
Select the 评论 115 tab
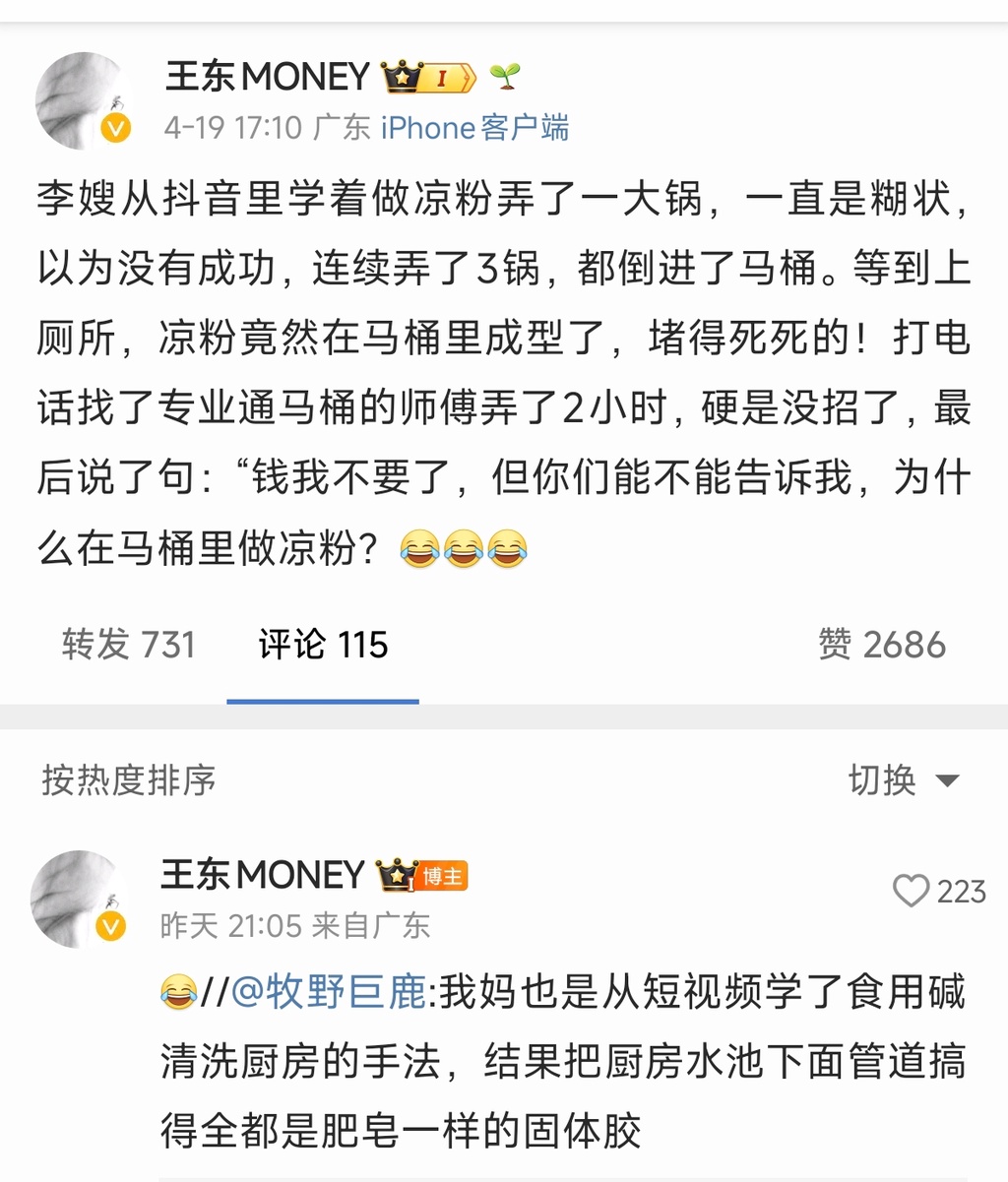point(323,645)
